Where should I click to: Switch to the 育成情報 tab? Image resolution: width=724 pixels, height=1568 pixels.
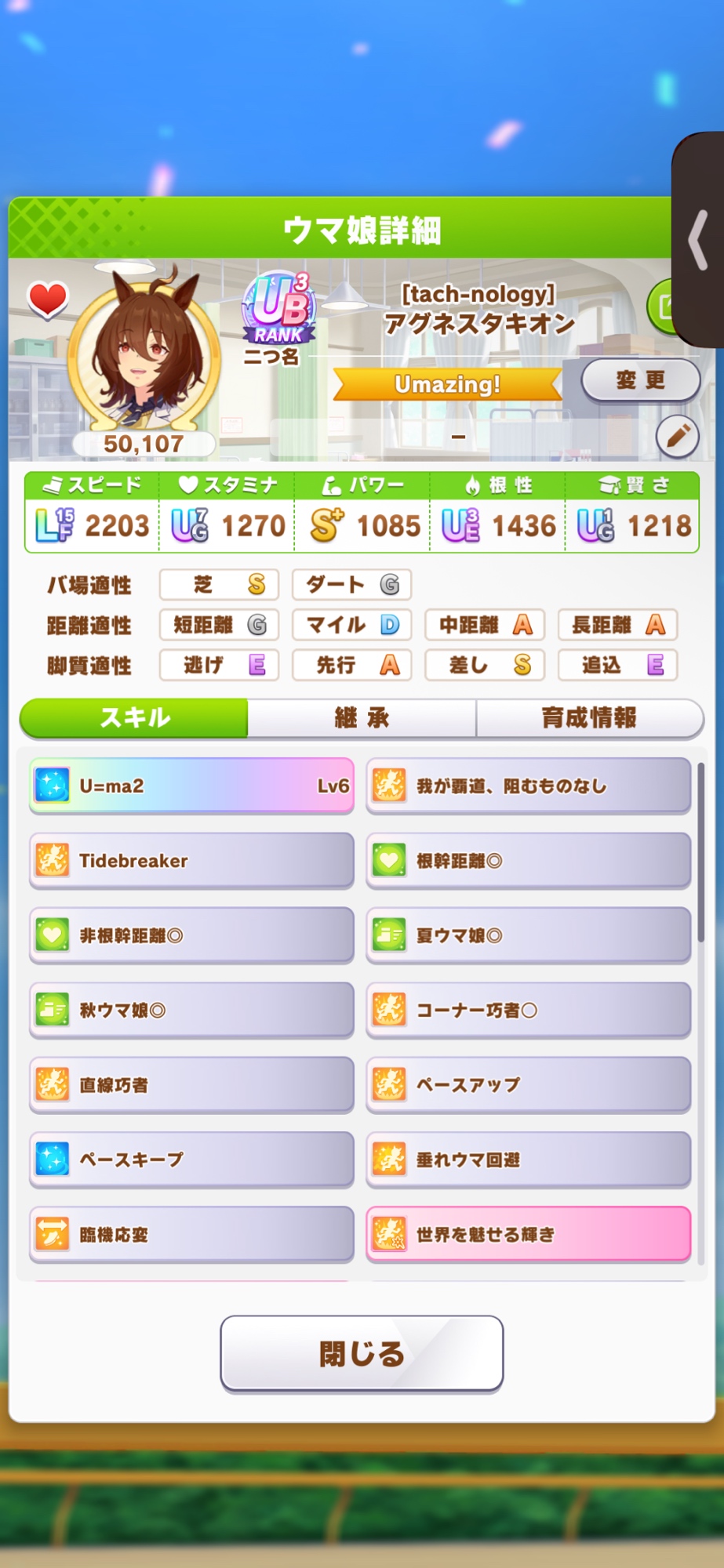(x=588, y=717)
